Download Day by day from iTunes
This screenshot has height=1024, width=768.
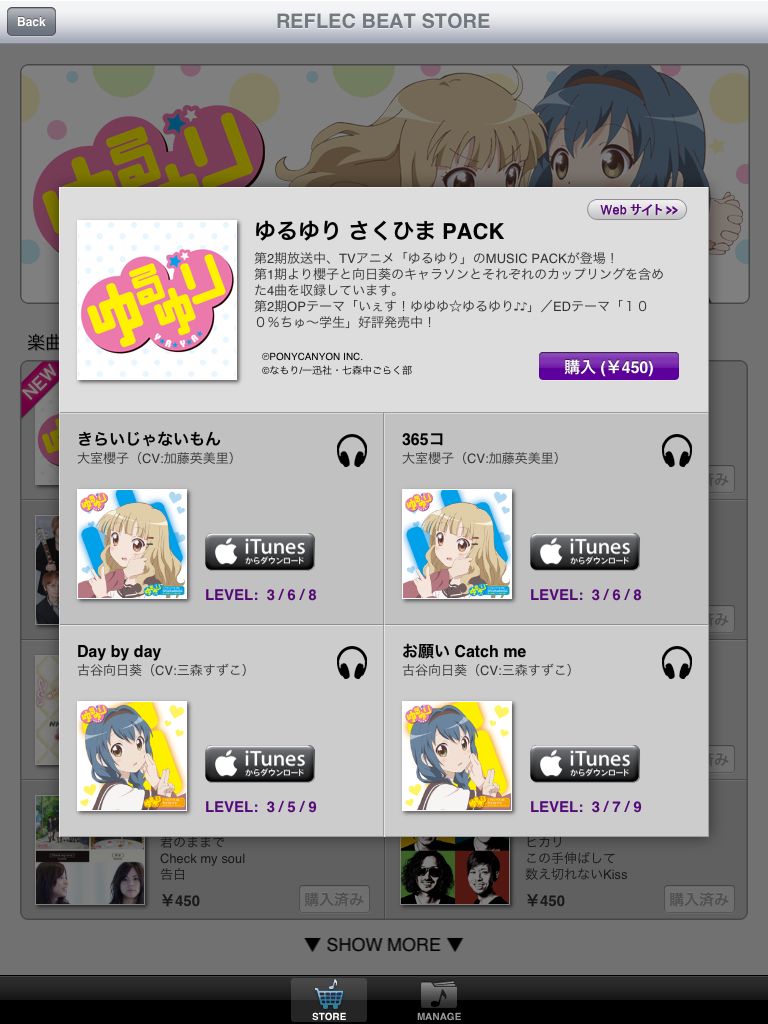[x=260, y=764]
